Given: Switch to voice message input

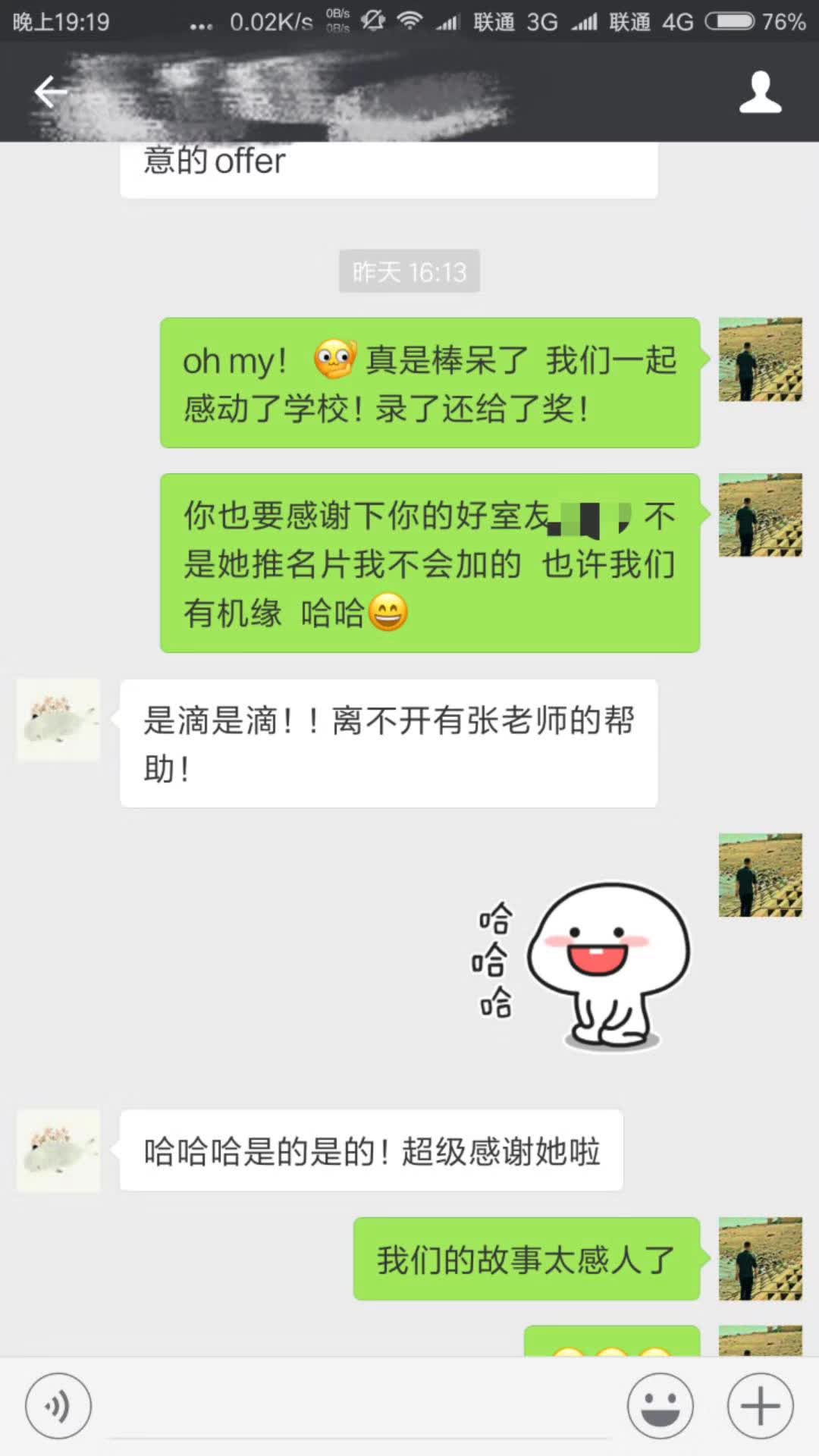Looking at the screenshot, I should point(58,1405).
